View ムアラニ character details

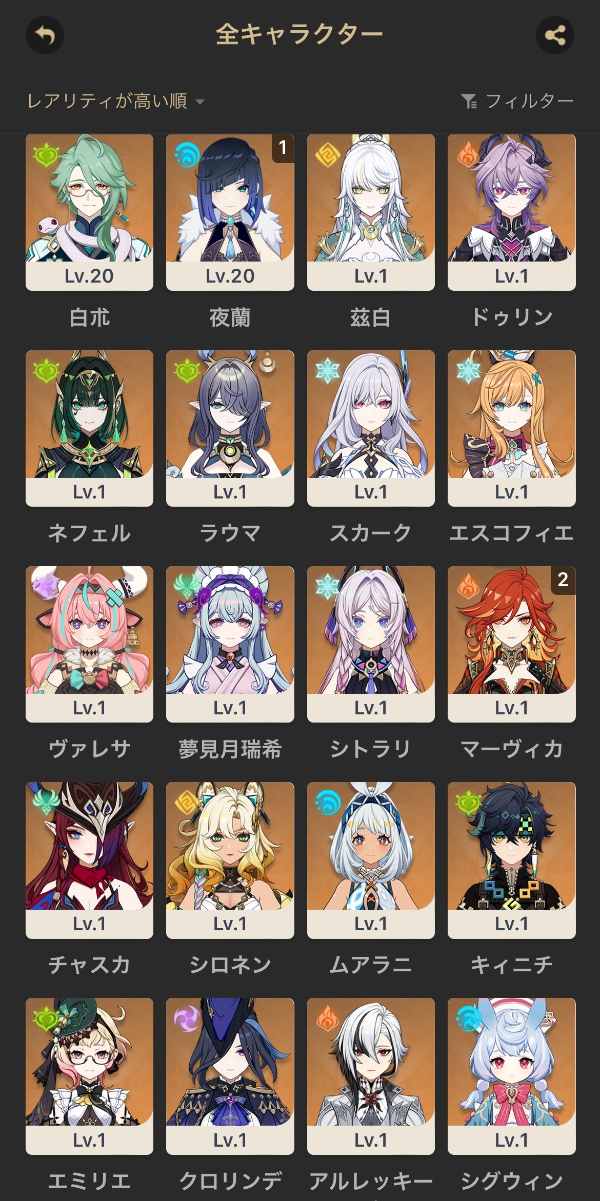click(371, 860)
